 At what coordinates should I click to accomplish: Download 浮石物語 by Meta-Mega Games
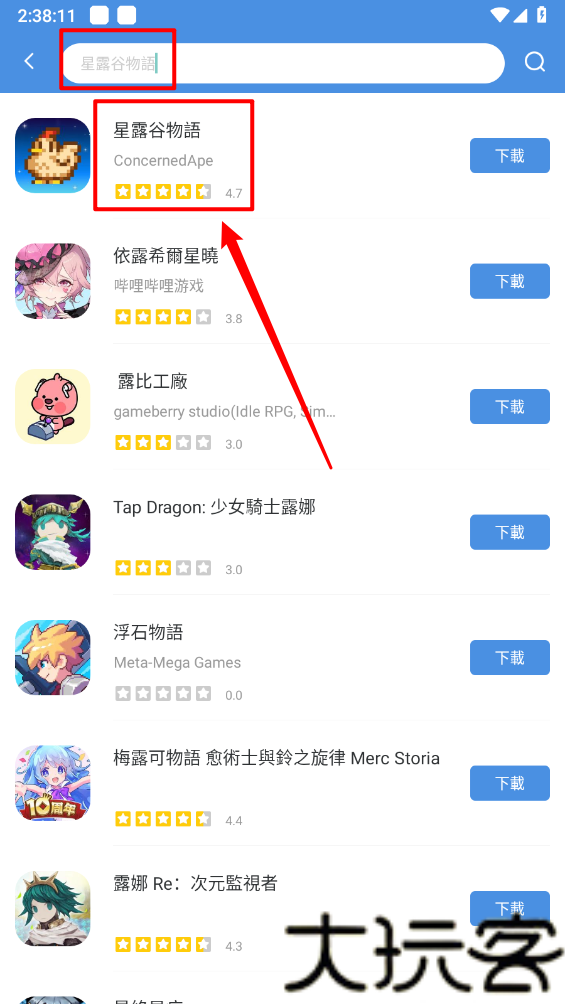click(x=510, y=658)
